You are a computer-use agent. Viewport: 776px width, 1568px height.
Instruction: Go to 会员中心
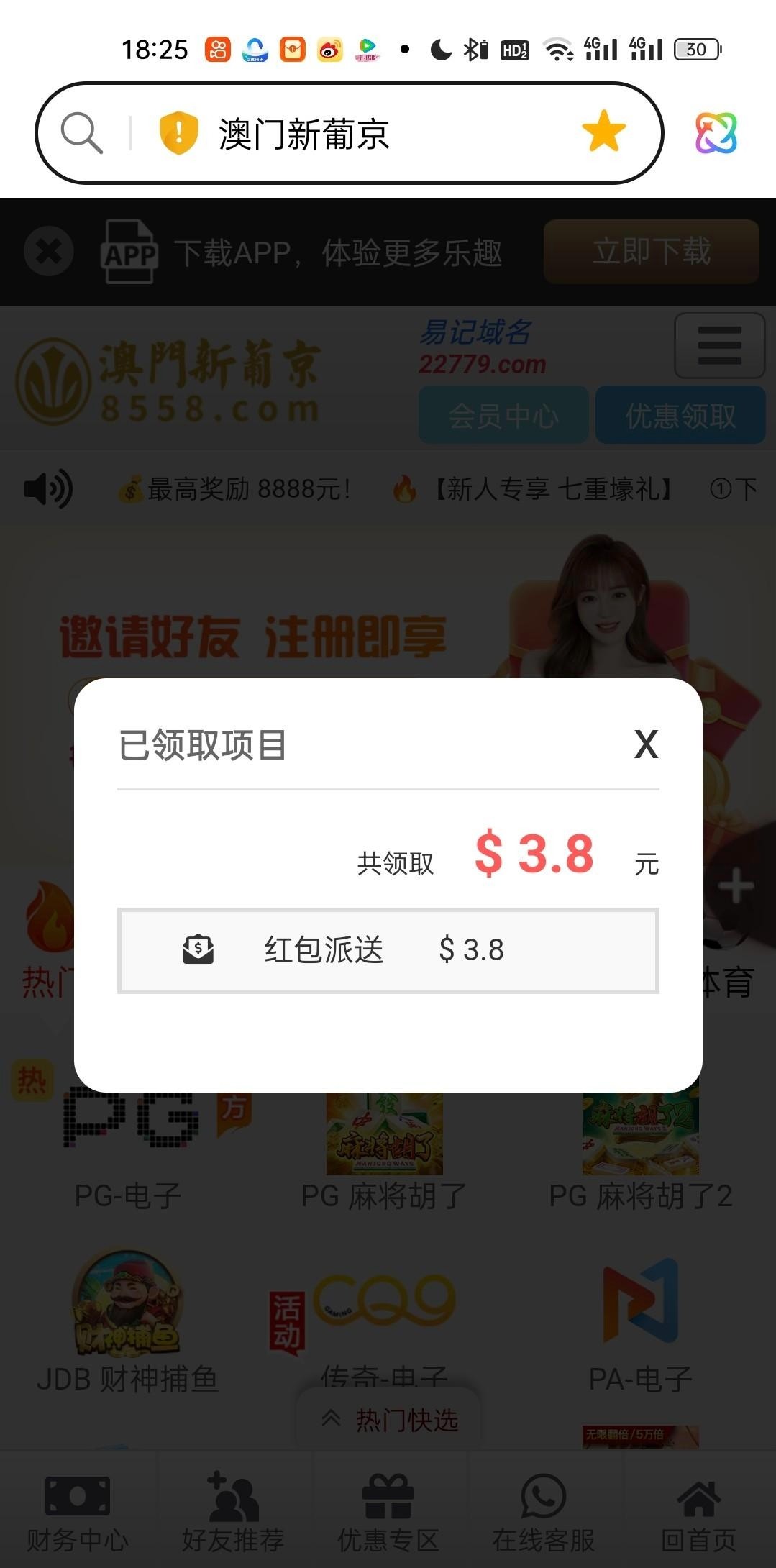503,416
